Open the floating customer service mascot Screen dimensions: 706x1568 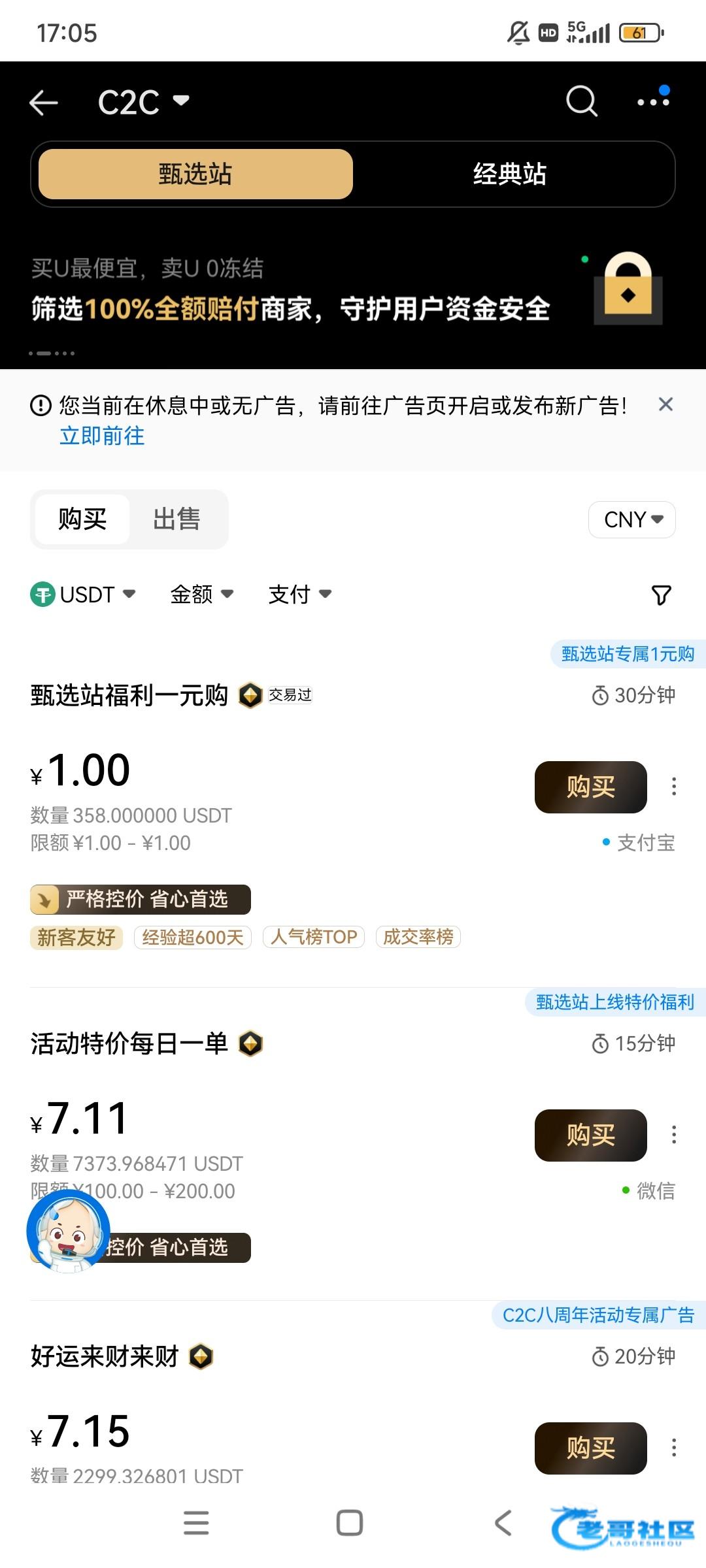point(69,1232)
